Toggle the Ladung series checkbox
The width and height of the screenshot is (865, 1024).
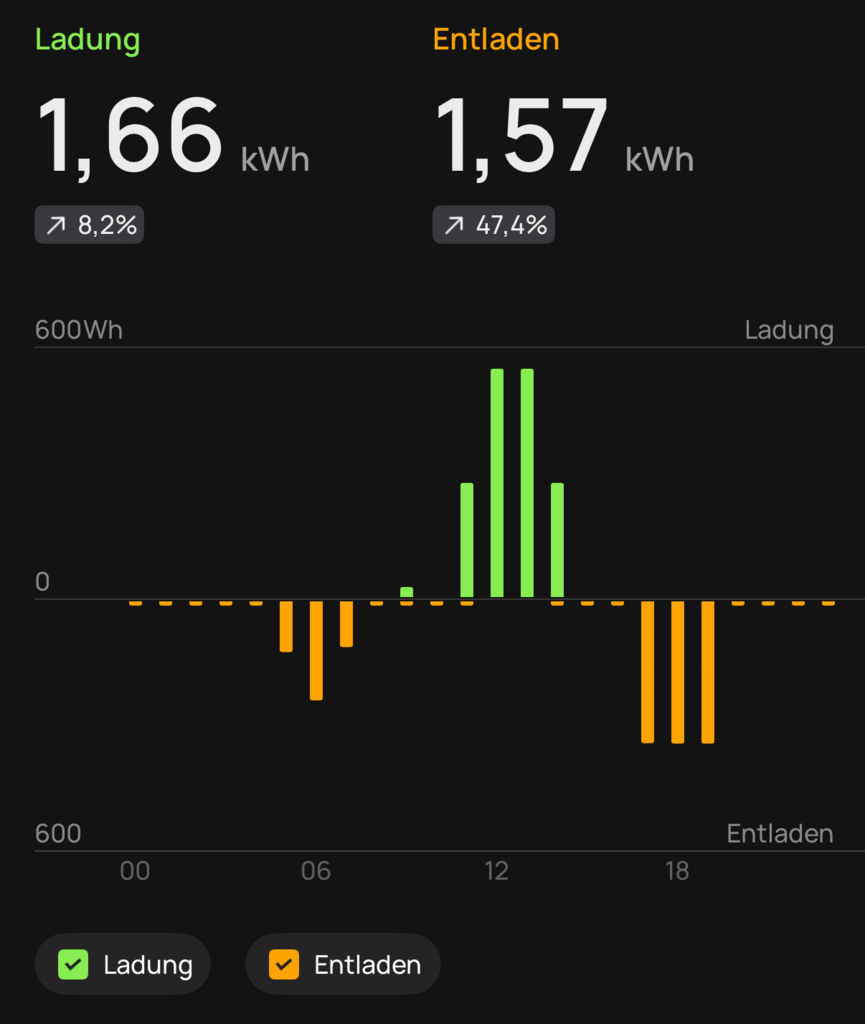tap(74, 965)
